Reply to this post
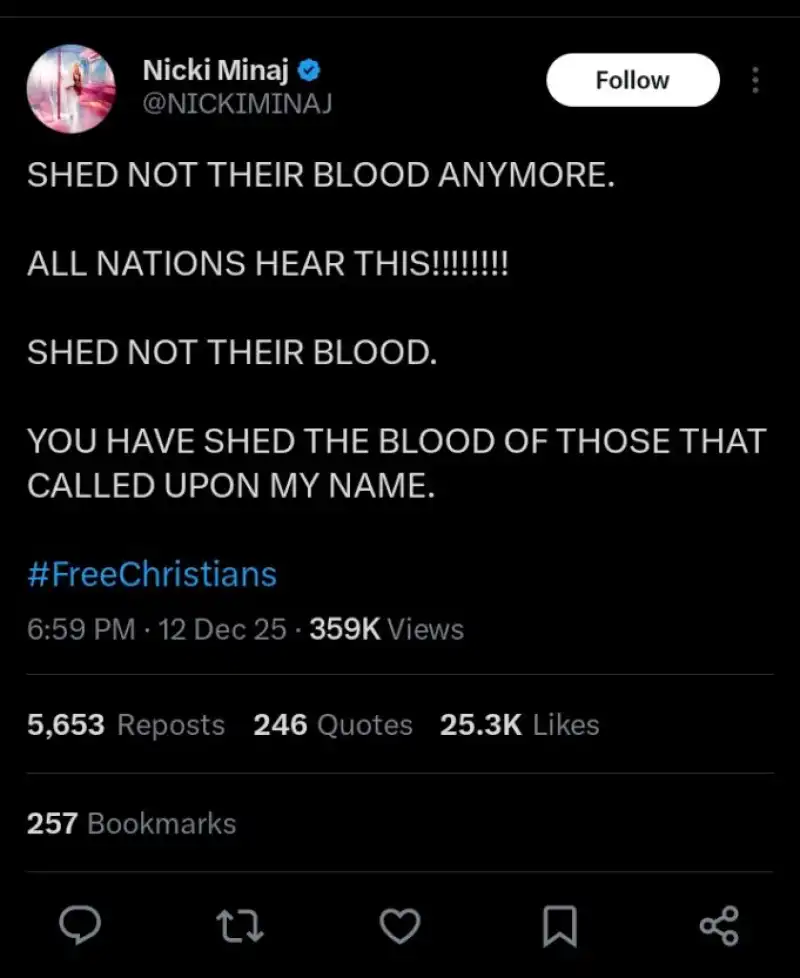This screenshot has width=800, height=978. 80,926
